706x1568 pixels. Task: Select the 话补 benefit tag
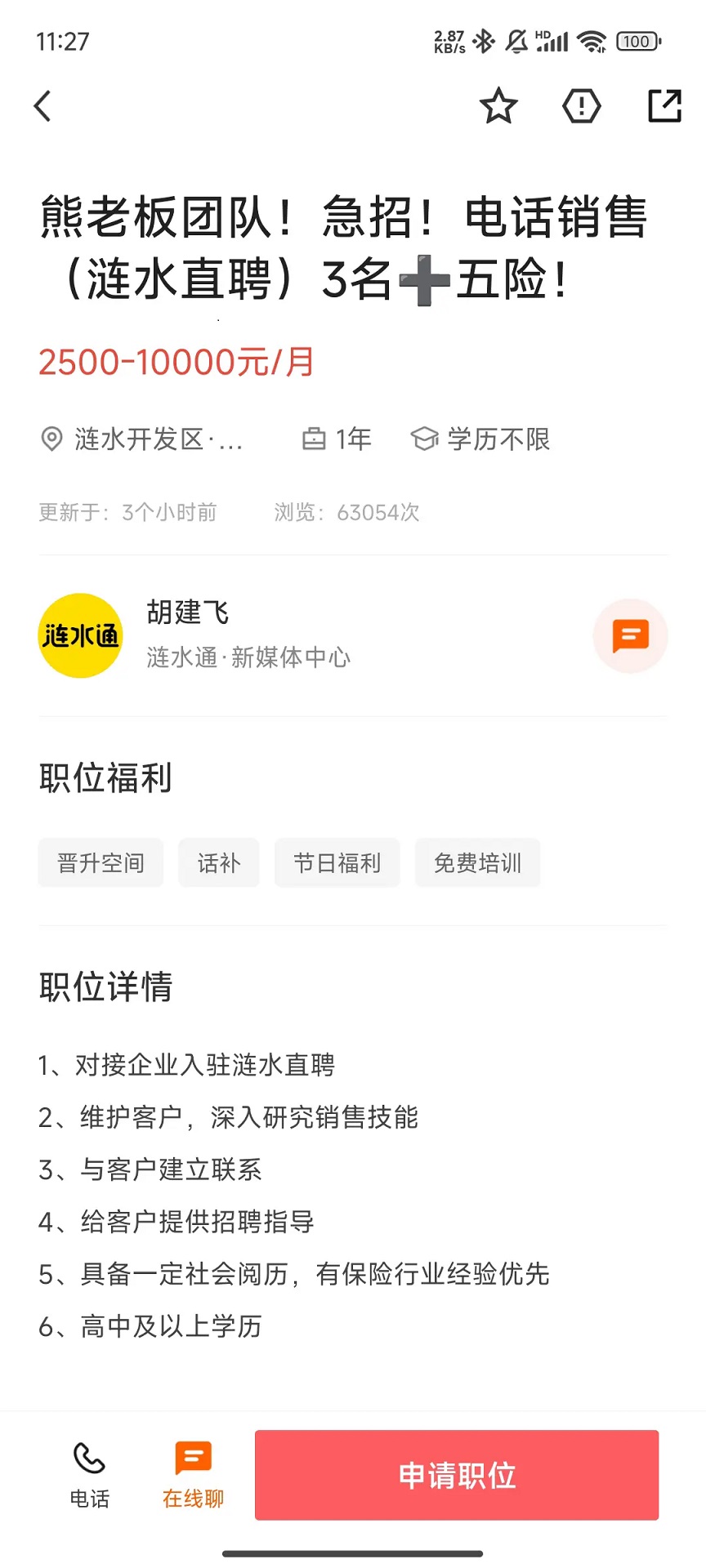(x=219, y=862)
